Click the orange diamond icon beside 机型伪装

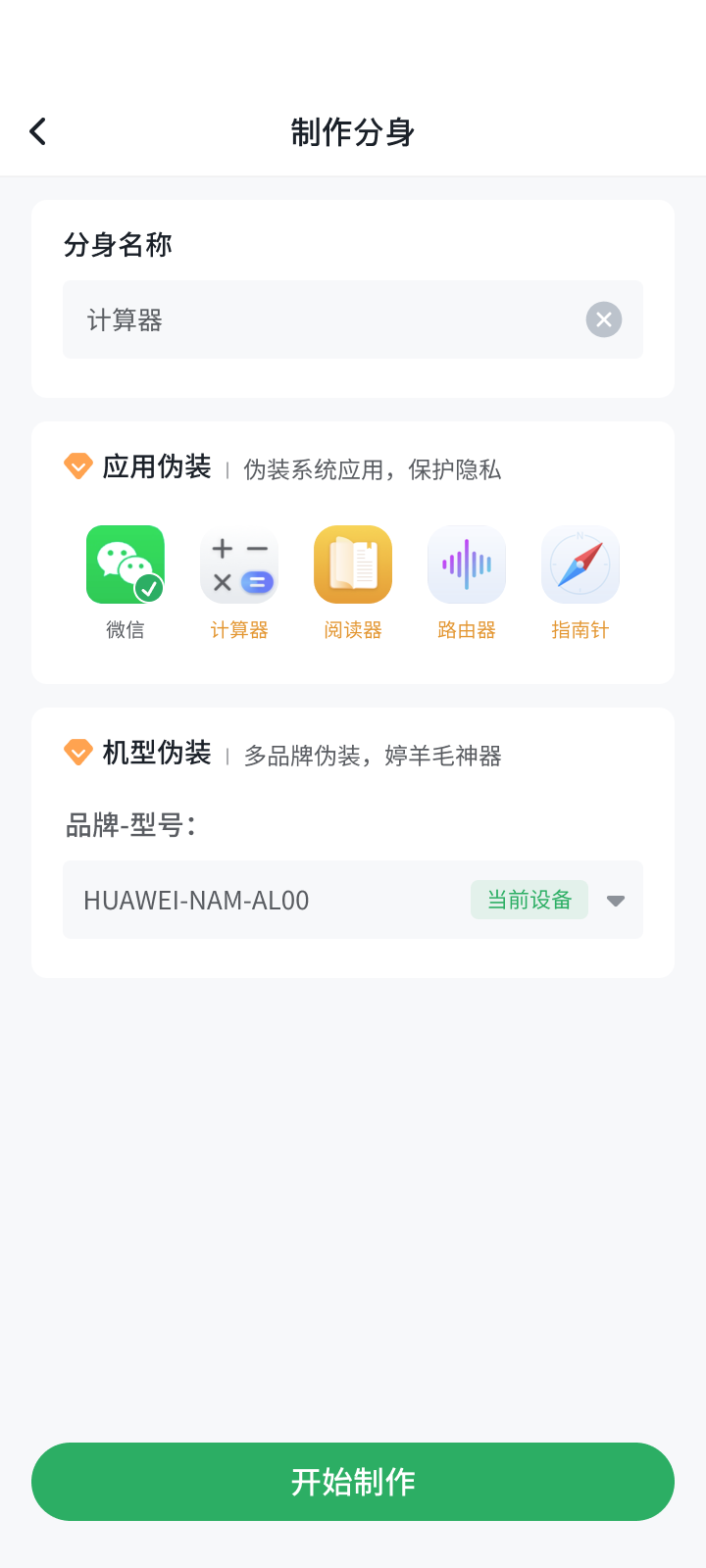click(x=76, y=752)
